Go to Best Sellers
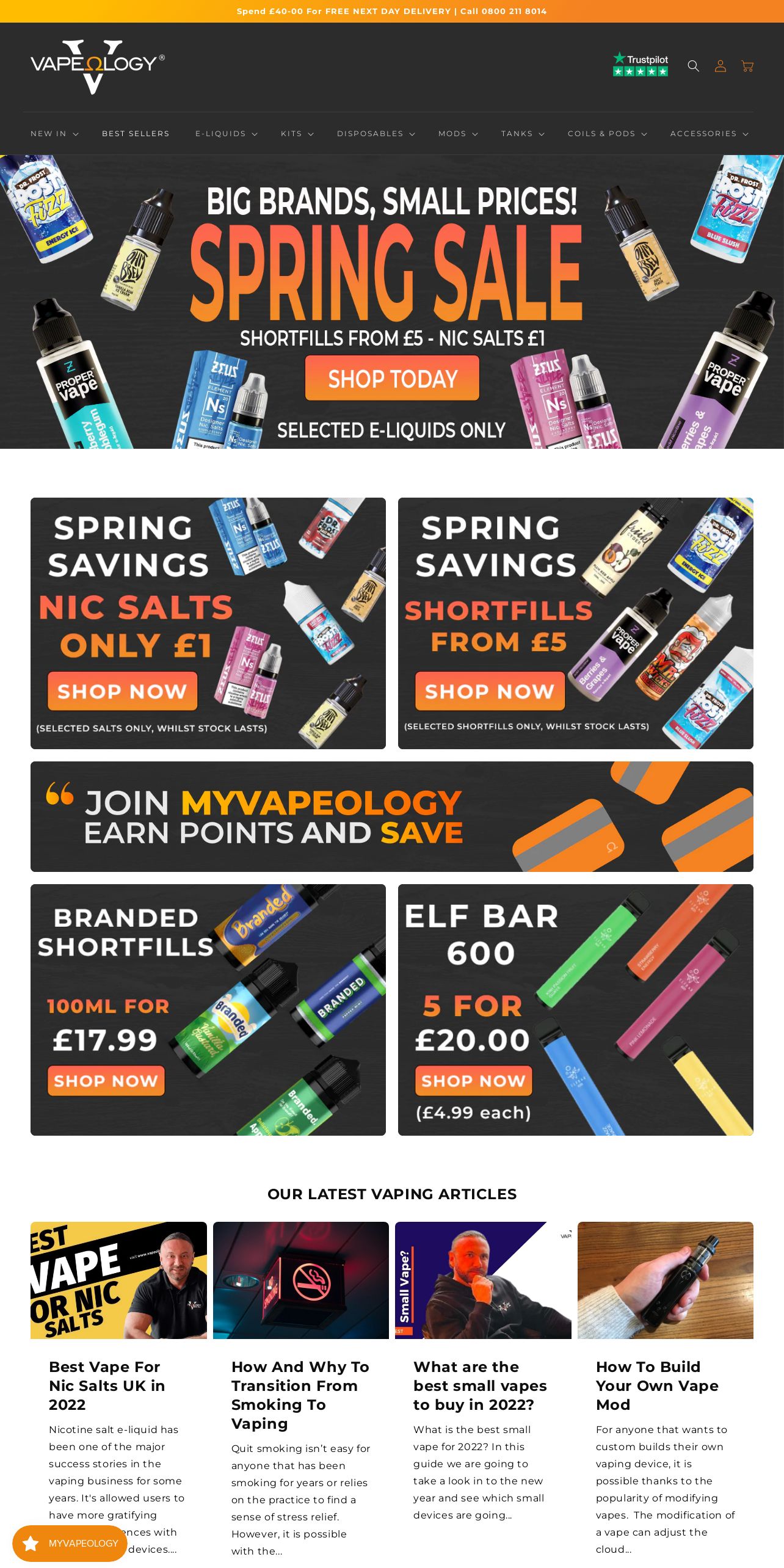This screenshot has width=784, height=1568. tap(136, 134)
